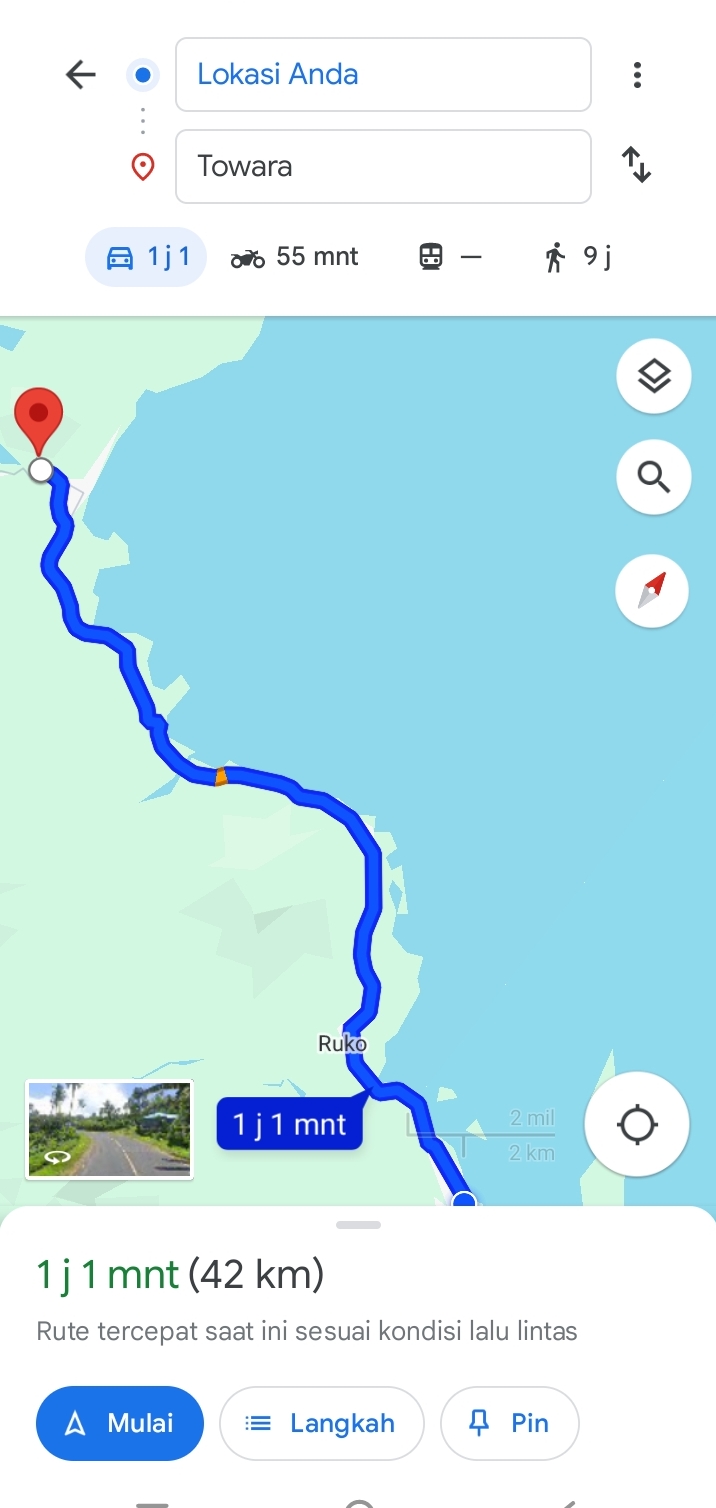Pin this route
The width and height of the screenshot is (716, 1508).
510,1423
